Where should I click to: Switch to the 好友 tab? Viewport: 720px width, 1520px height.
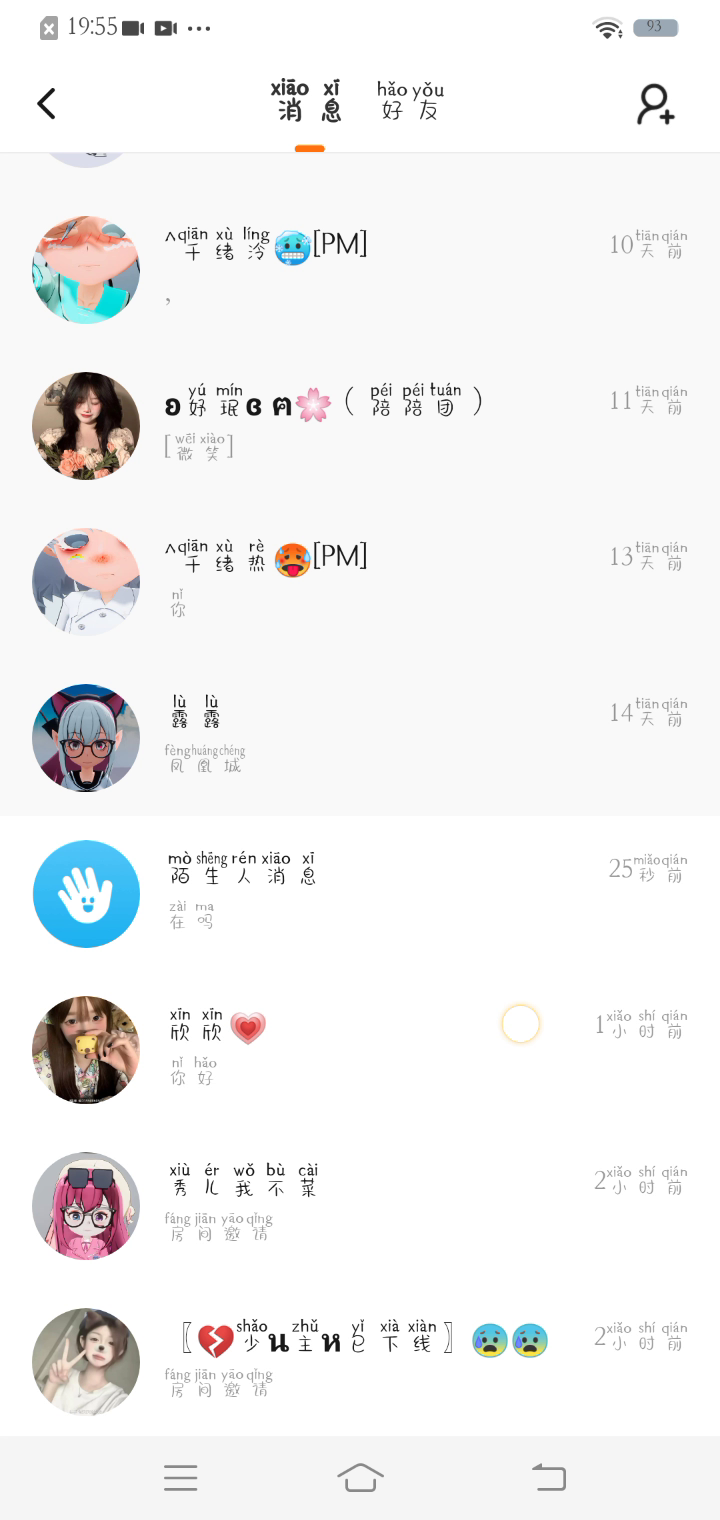[x=410, y=102]
